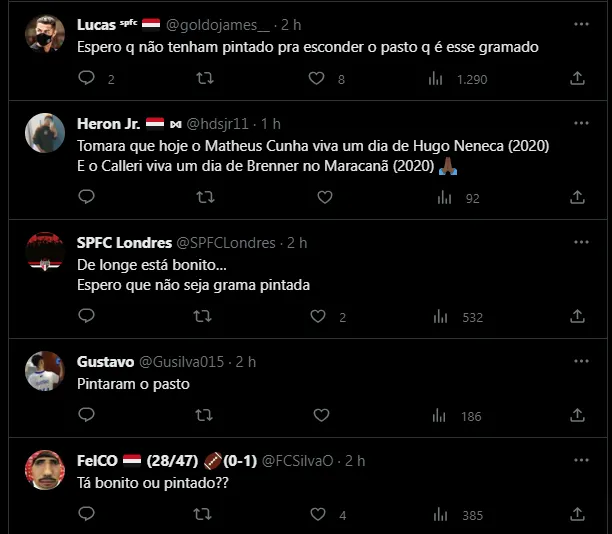Open Gustavo's profile avatar
612x534 pixels.
(x=44, y=370)
